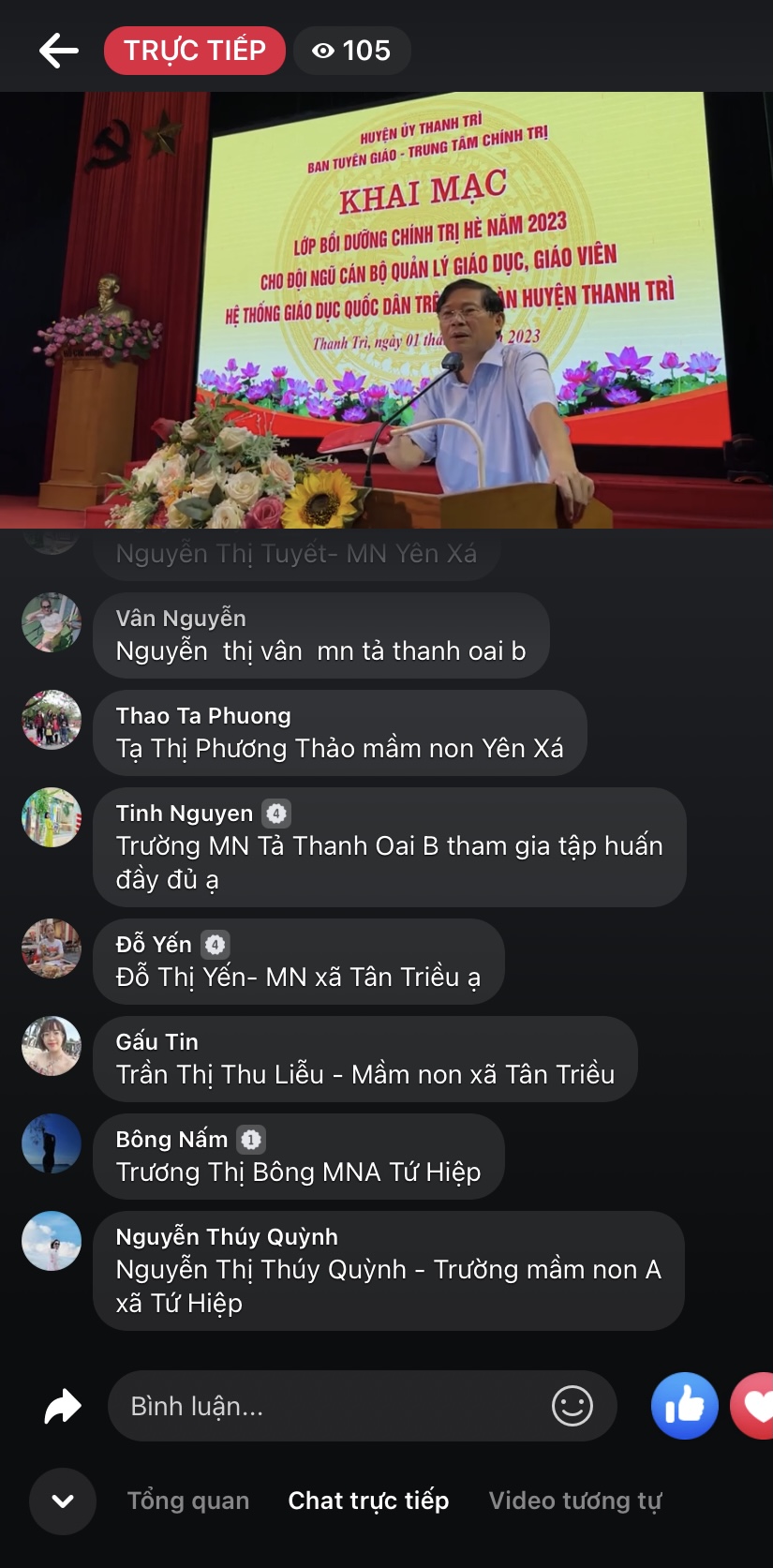Switch to the Tổng quan tab

pos(188,1501)
